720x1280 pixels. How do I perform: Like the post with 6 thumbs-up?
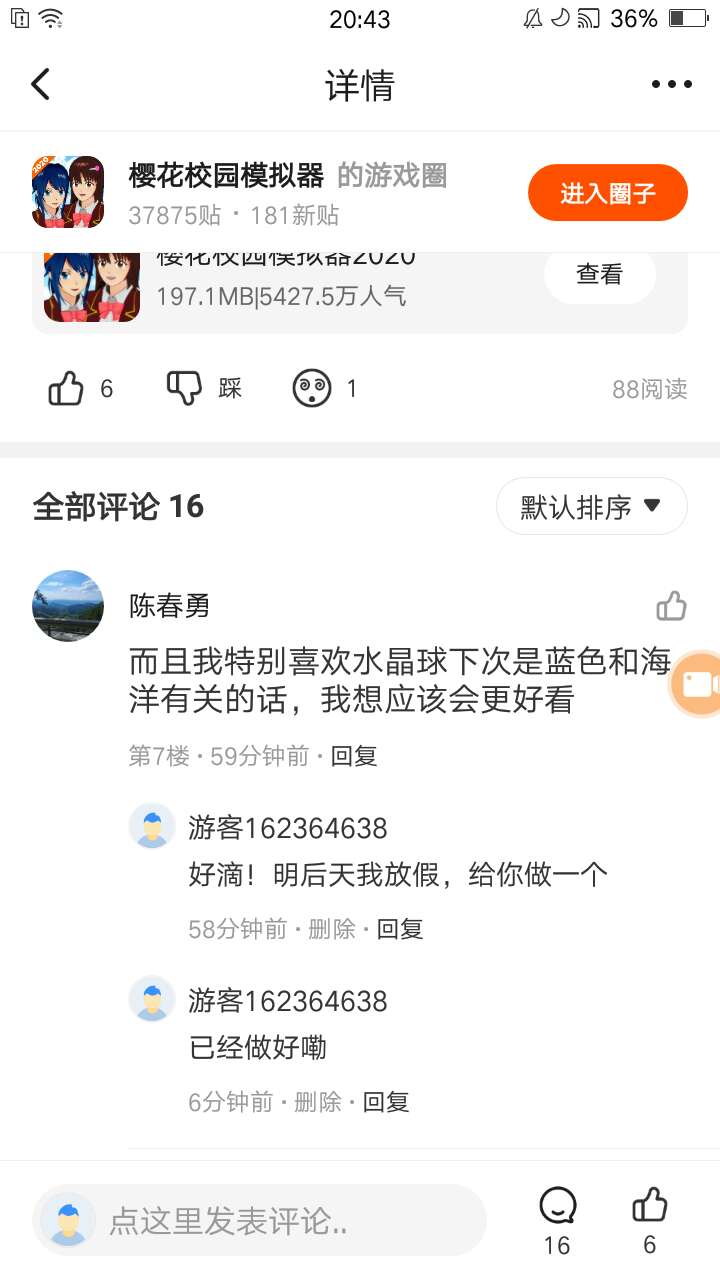pos(67,388)
